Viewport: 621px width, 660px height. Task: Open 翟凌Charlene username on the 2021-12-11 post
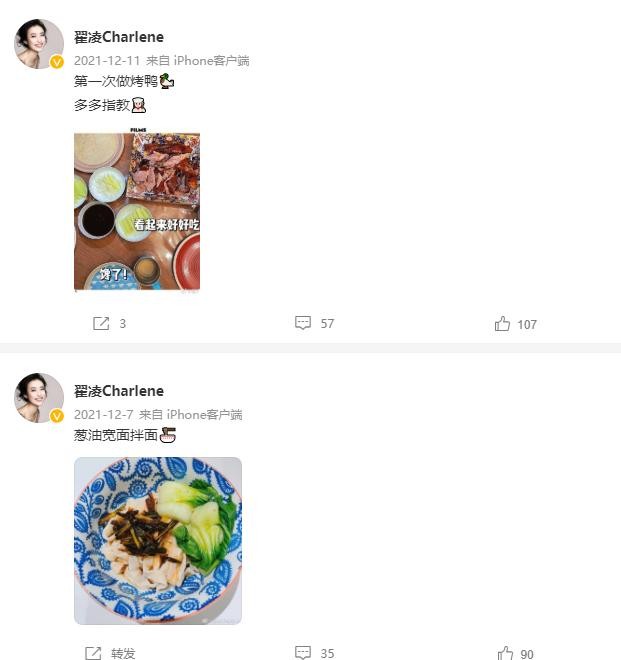118,37
